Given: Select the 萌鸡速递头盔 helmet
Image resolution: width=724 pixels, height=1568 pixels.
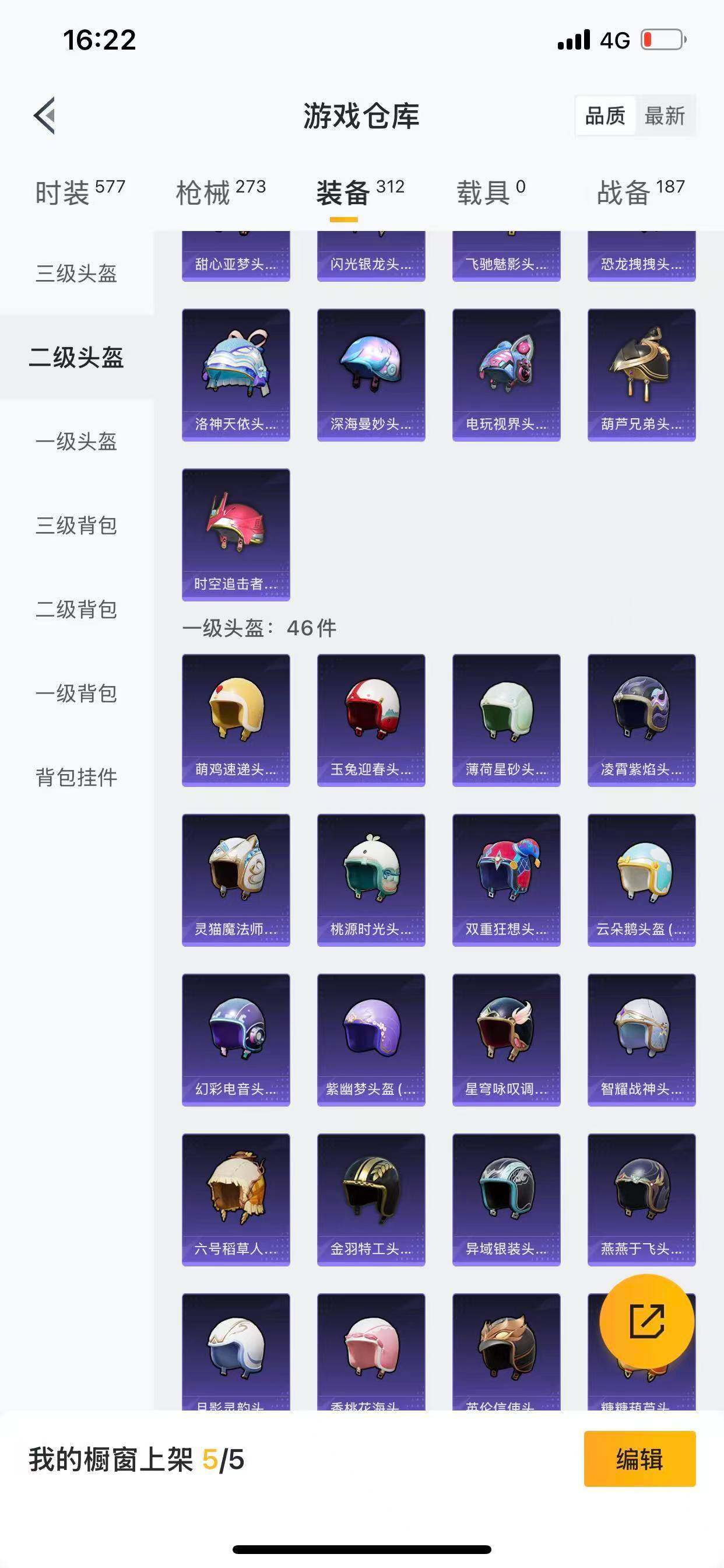Looking at the screenshot, I should (x=235, y=718).
